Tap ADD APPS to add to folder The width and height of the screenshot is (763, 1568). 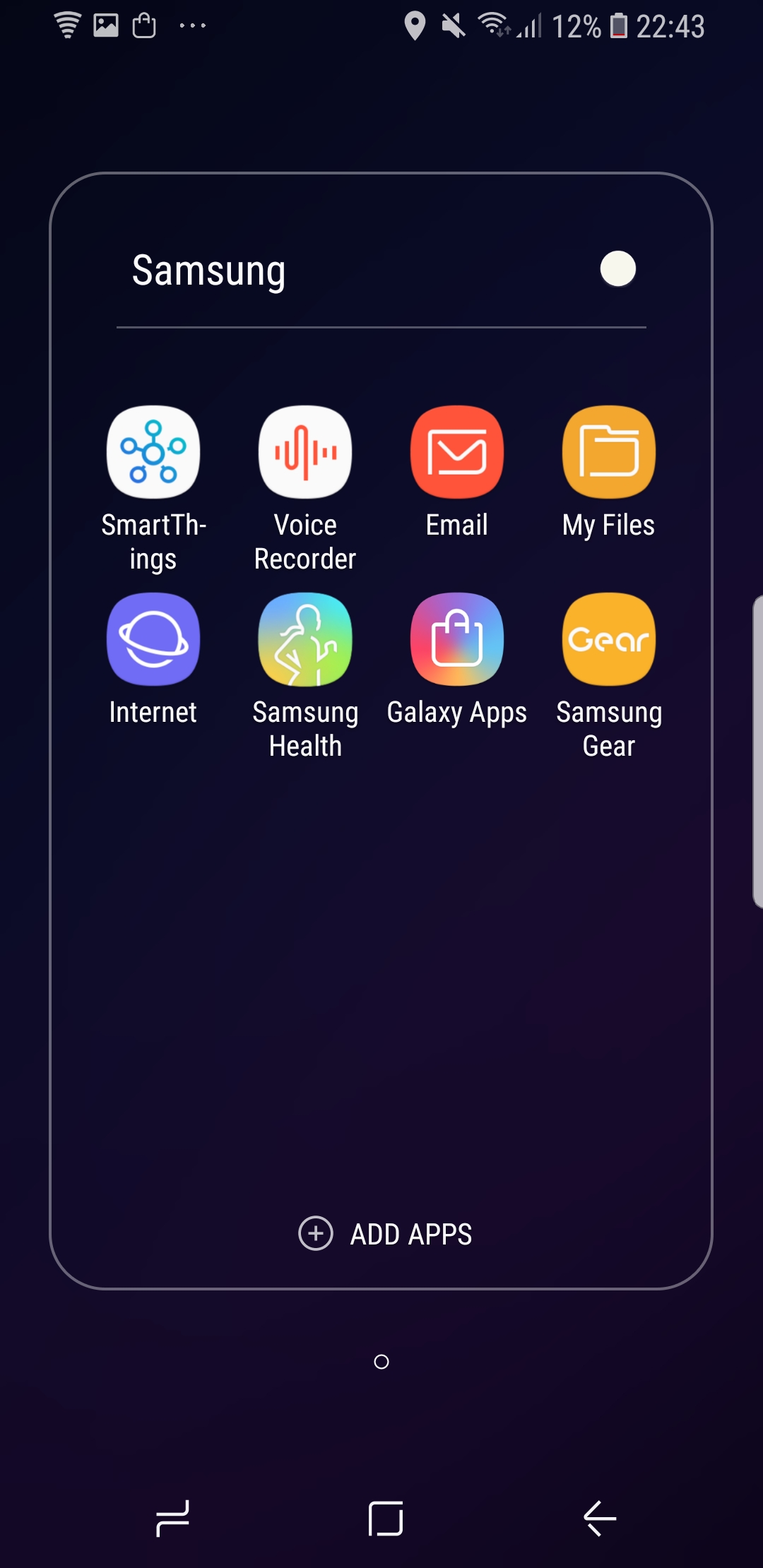385,1234
